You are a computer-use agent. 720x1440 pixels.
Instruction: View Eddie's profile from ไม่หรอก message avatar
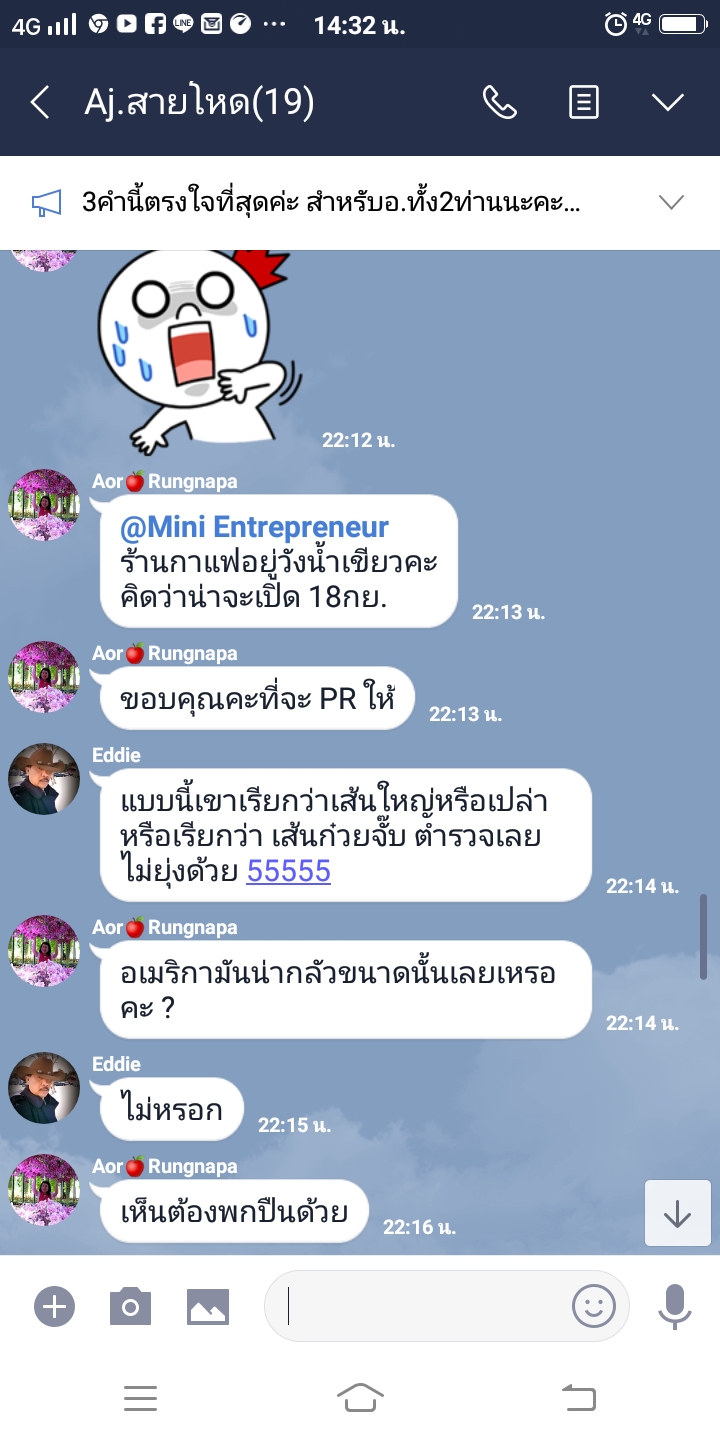43,1087
